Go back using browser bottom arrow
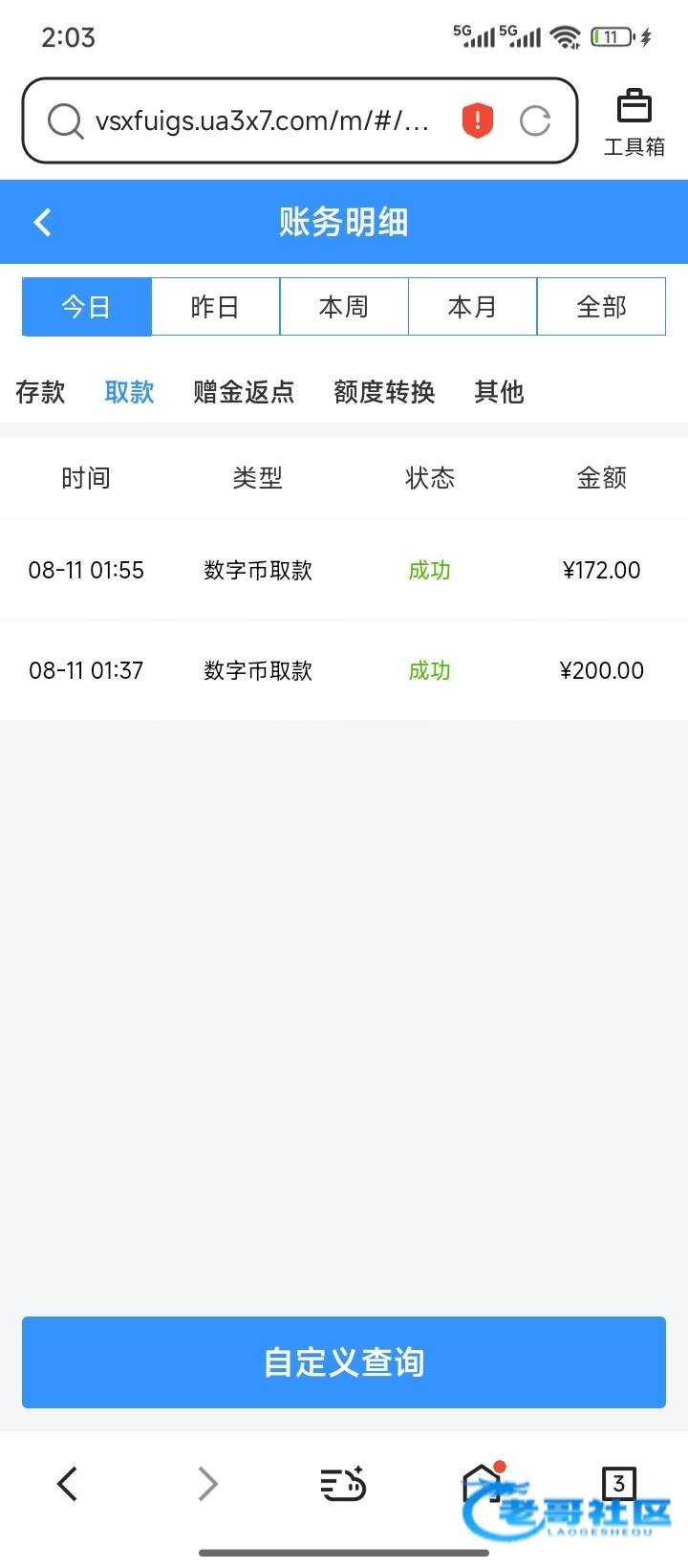 click(67, 1484)
